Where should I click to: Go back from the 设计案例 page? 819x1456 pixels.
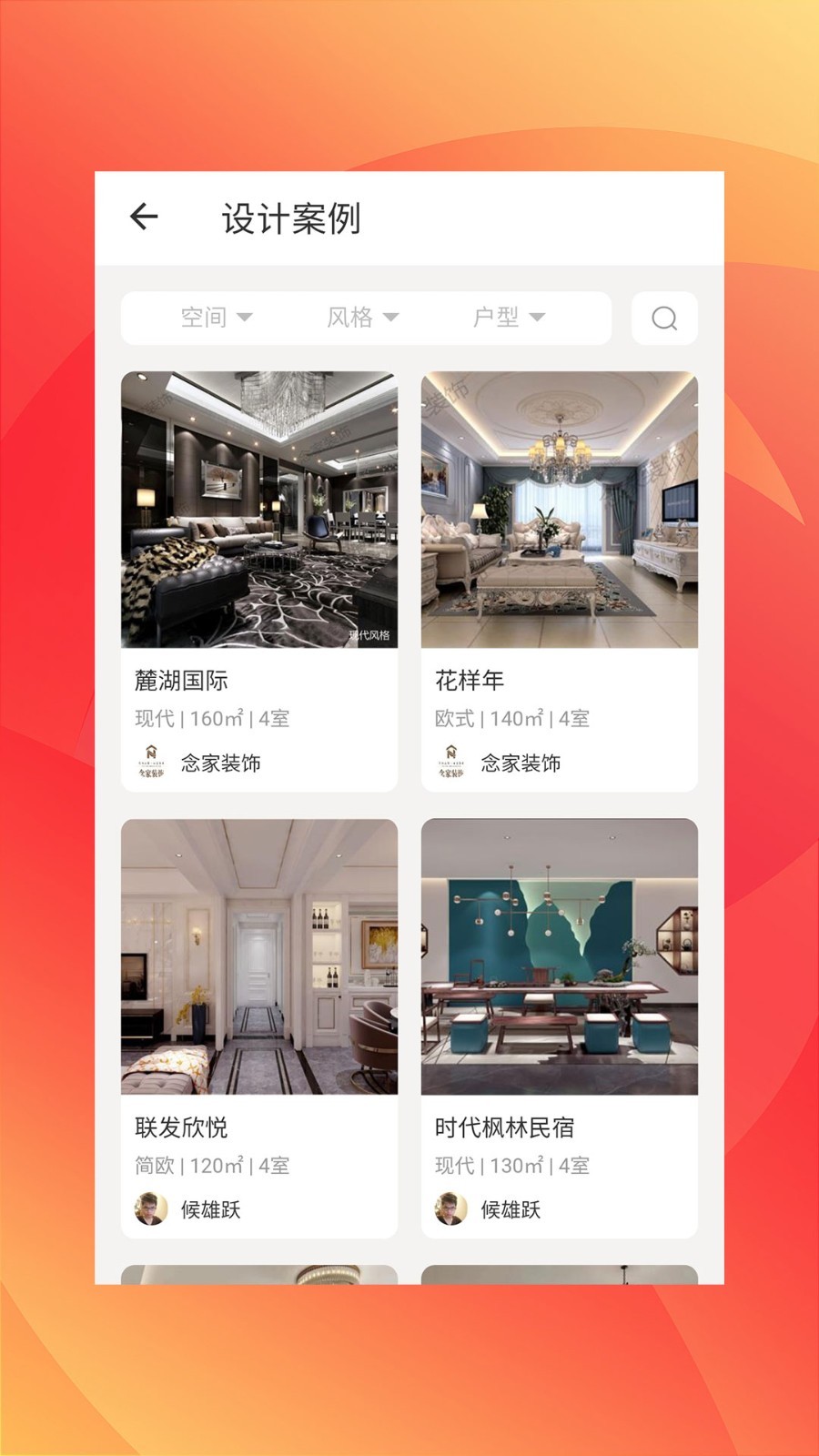point(144,217)
